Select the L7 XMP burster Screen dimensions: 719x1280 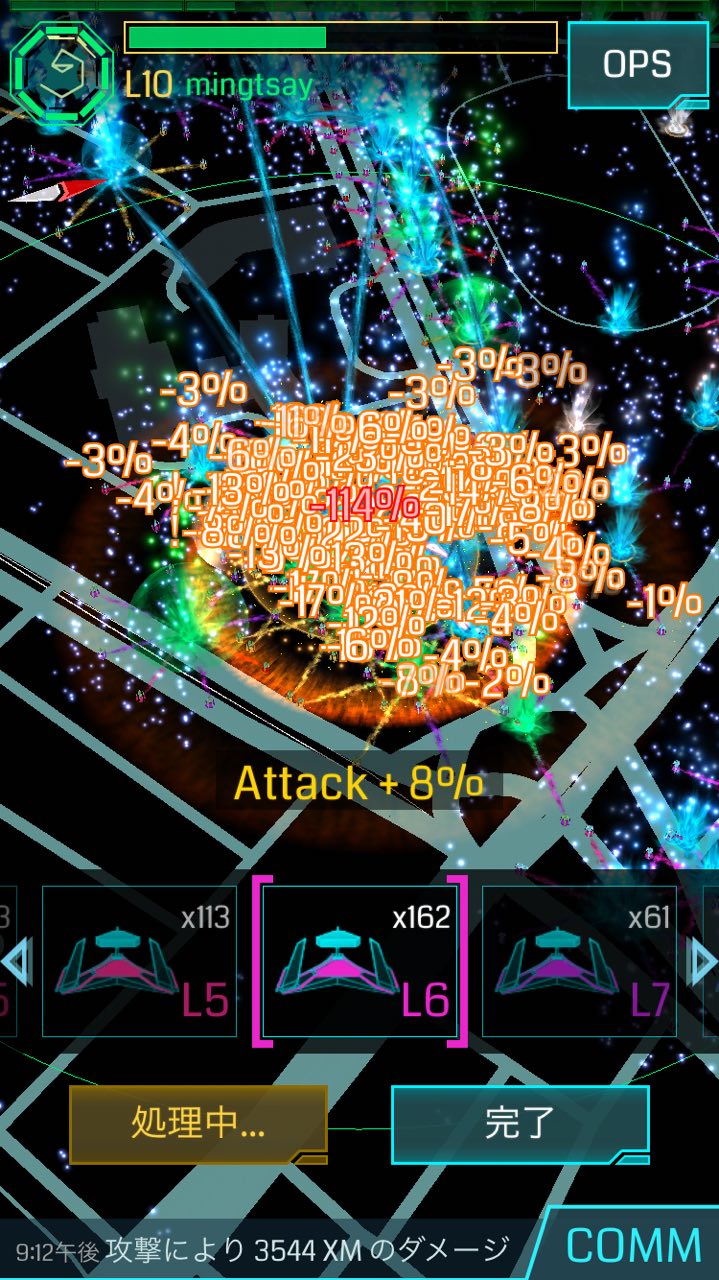coord(579,961)
